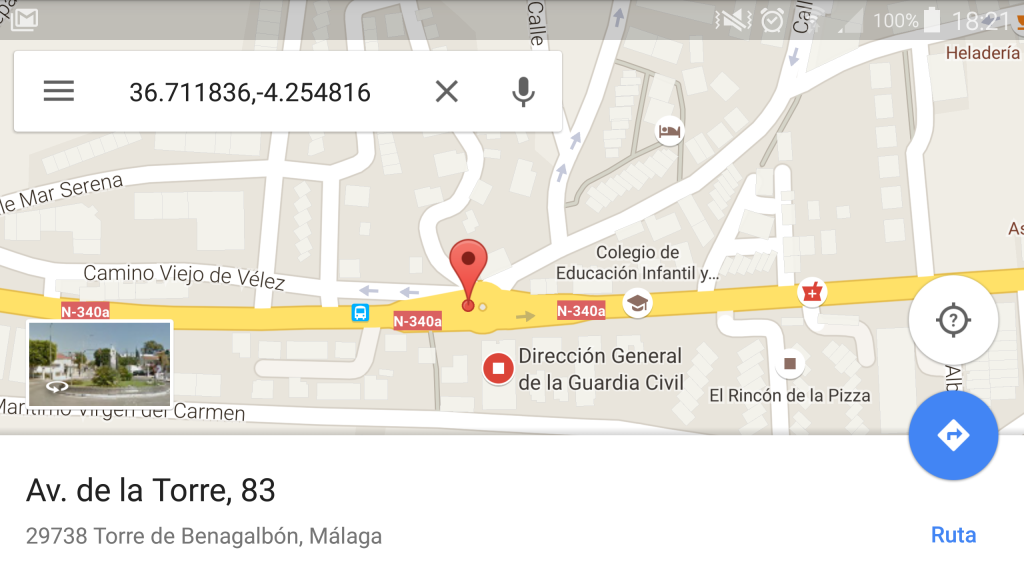Tap the hotel bed marker
1024x576 pixels.
point(669,131)
